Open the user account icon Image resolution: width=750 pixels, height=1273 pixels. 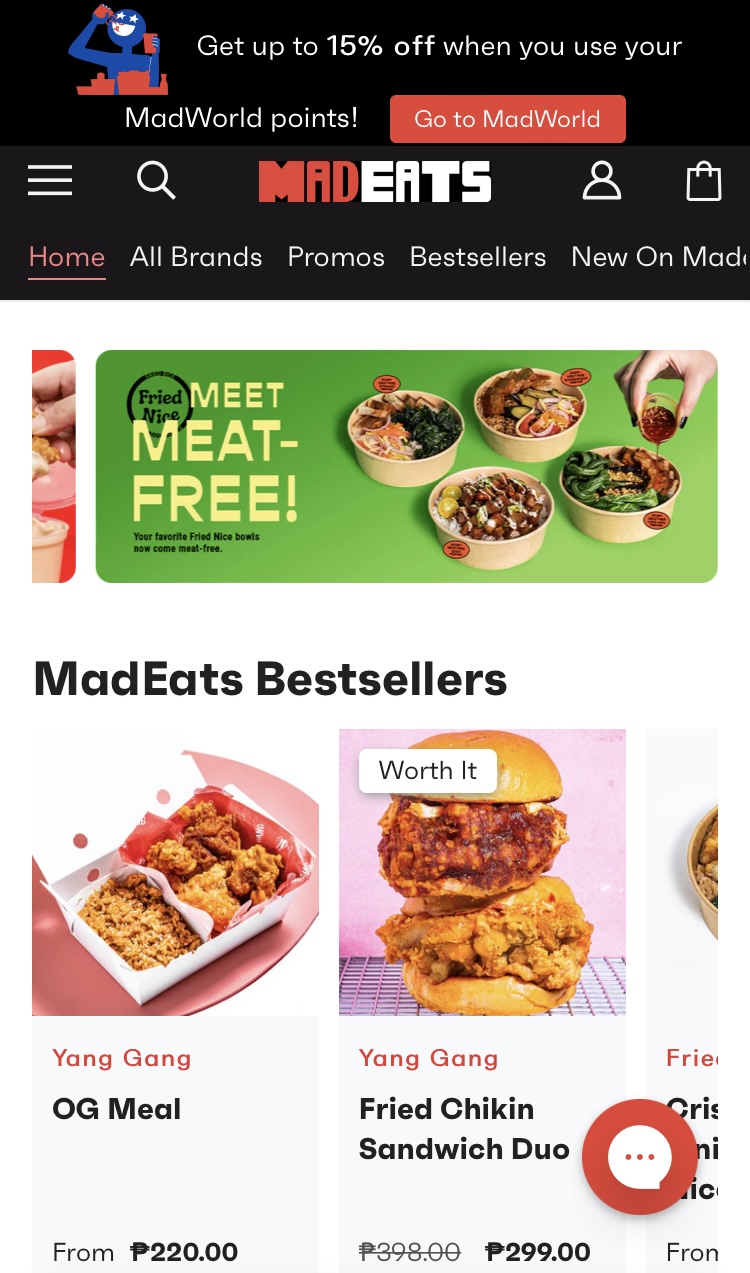click(602, 181)
